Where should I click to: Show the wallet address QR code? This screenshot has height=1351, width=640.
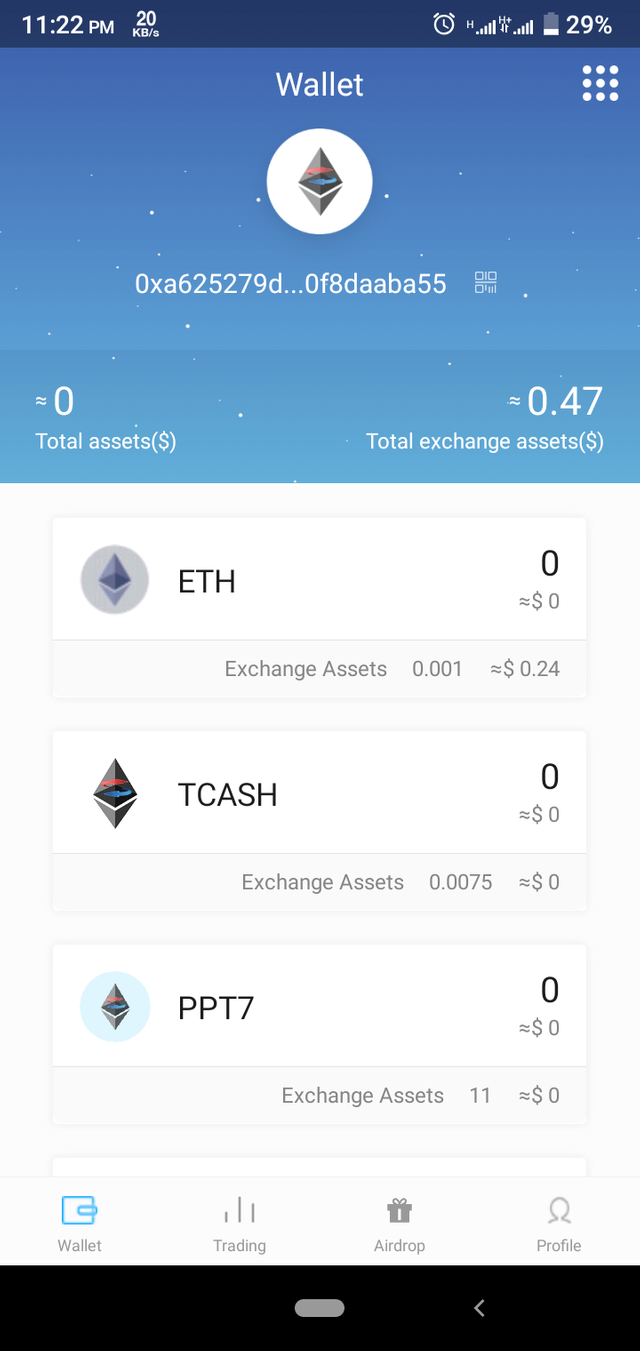pyautogui.click(x=486, y=283)
